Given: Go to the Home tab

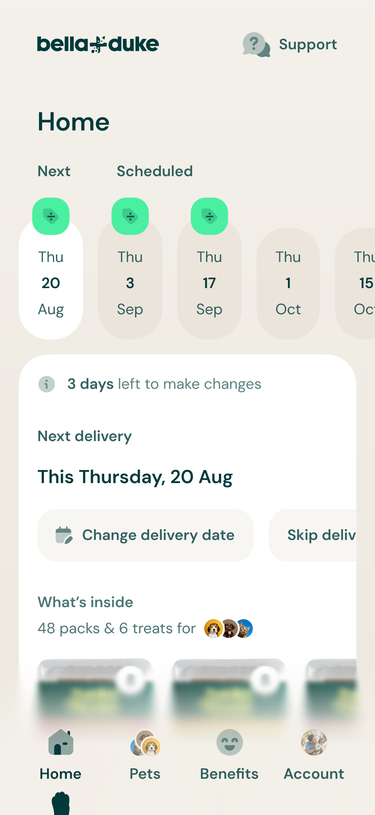Looking at the screenshot, I should 60,755.
